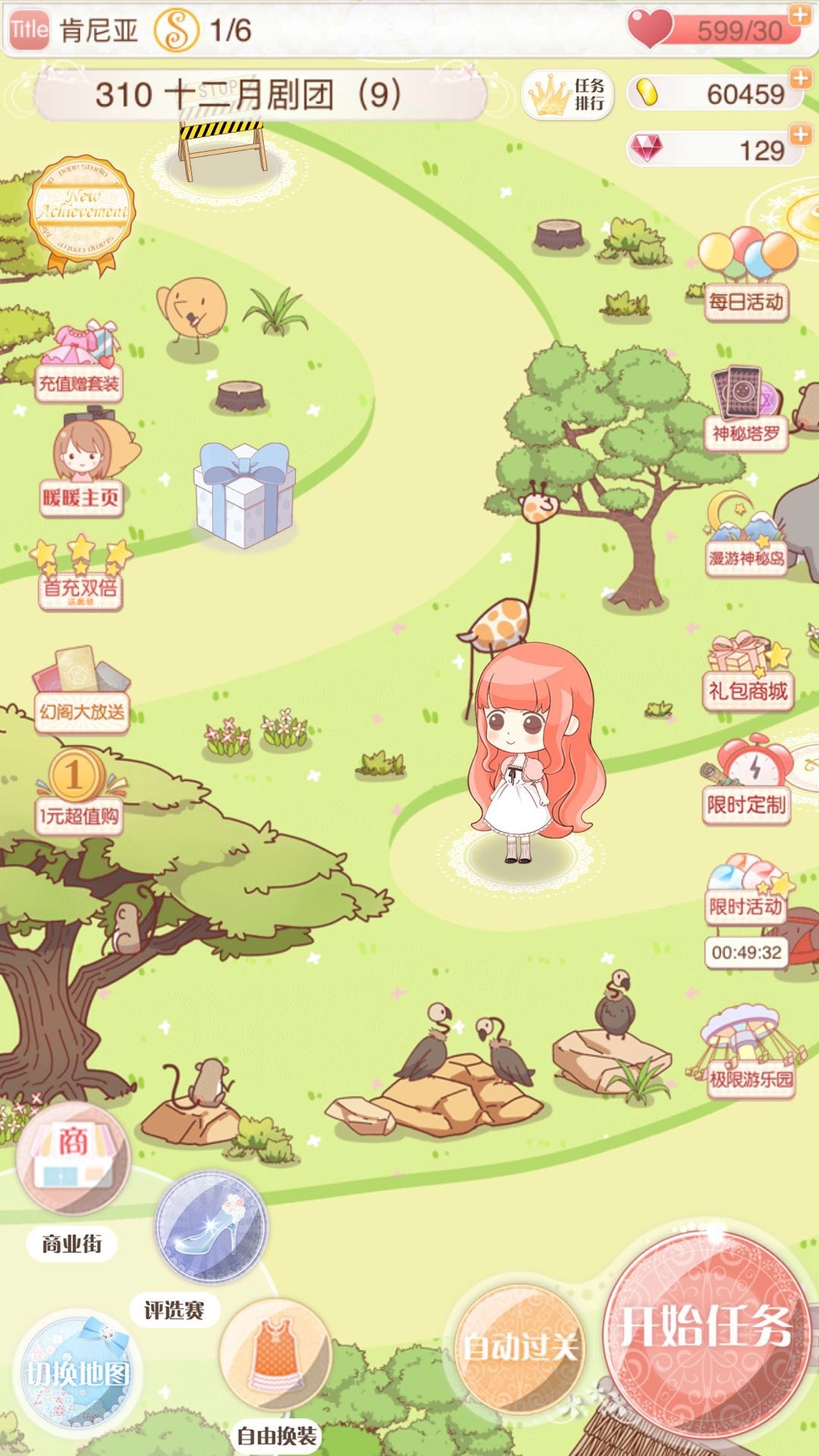Open 充值赠套装 recharge offer
This screenshot has height=1456, width=819.
coord(79,360)
